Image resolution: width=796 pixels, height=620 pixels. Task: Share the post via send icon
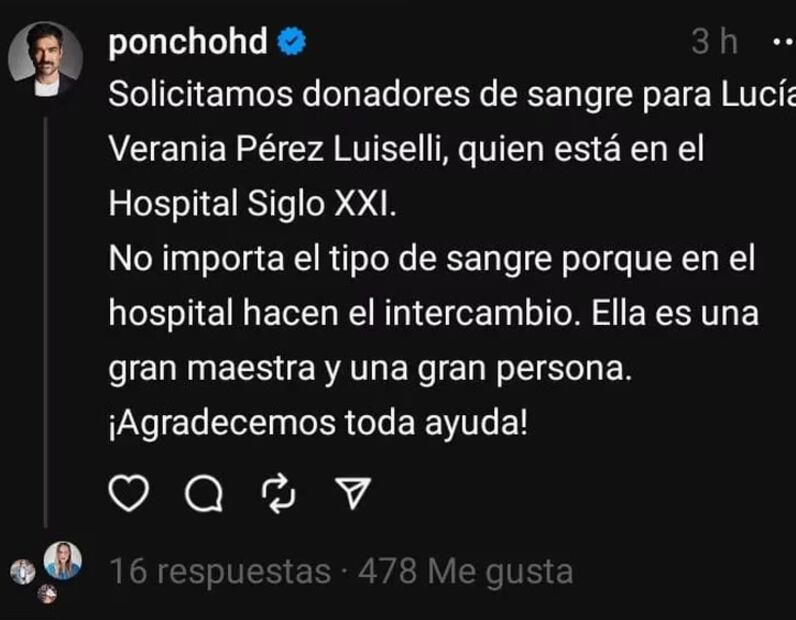(x=352, y=491)
